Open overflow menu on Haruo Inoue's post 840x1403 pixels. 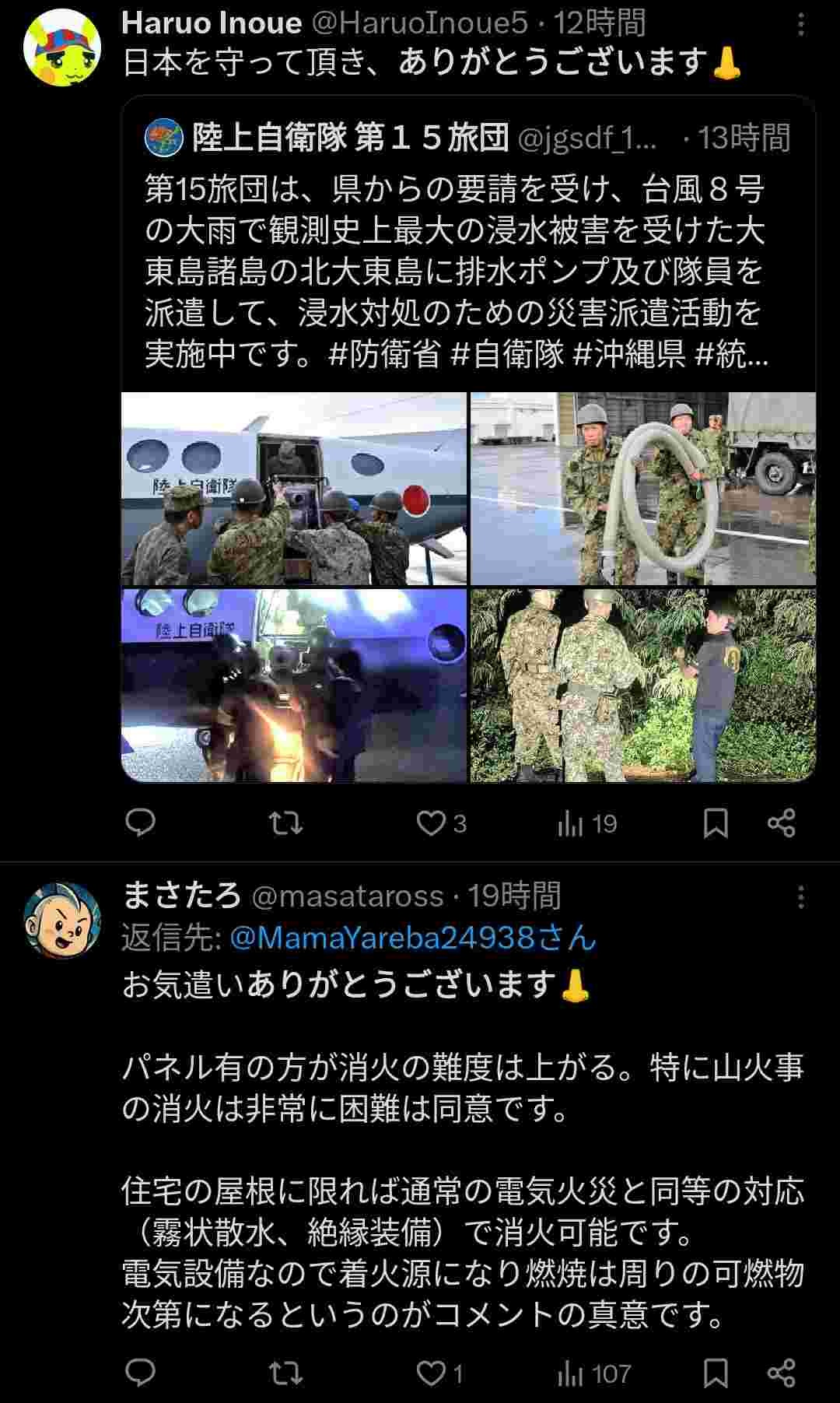801,26
